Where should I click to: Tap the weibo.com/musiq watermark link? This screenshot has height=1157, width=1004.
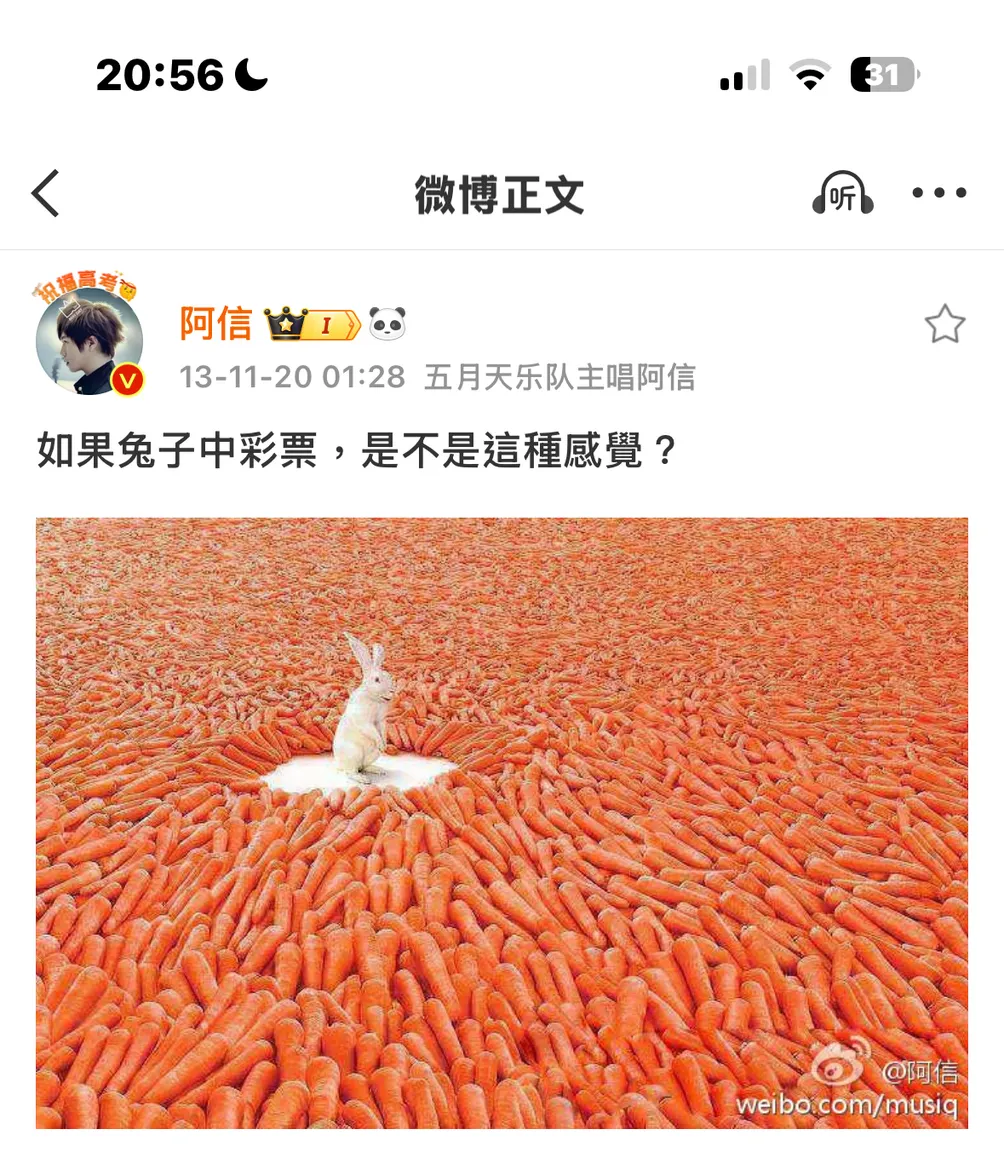coord(849,1107)
